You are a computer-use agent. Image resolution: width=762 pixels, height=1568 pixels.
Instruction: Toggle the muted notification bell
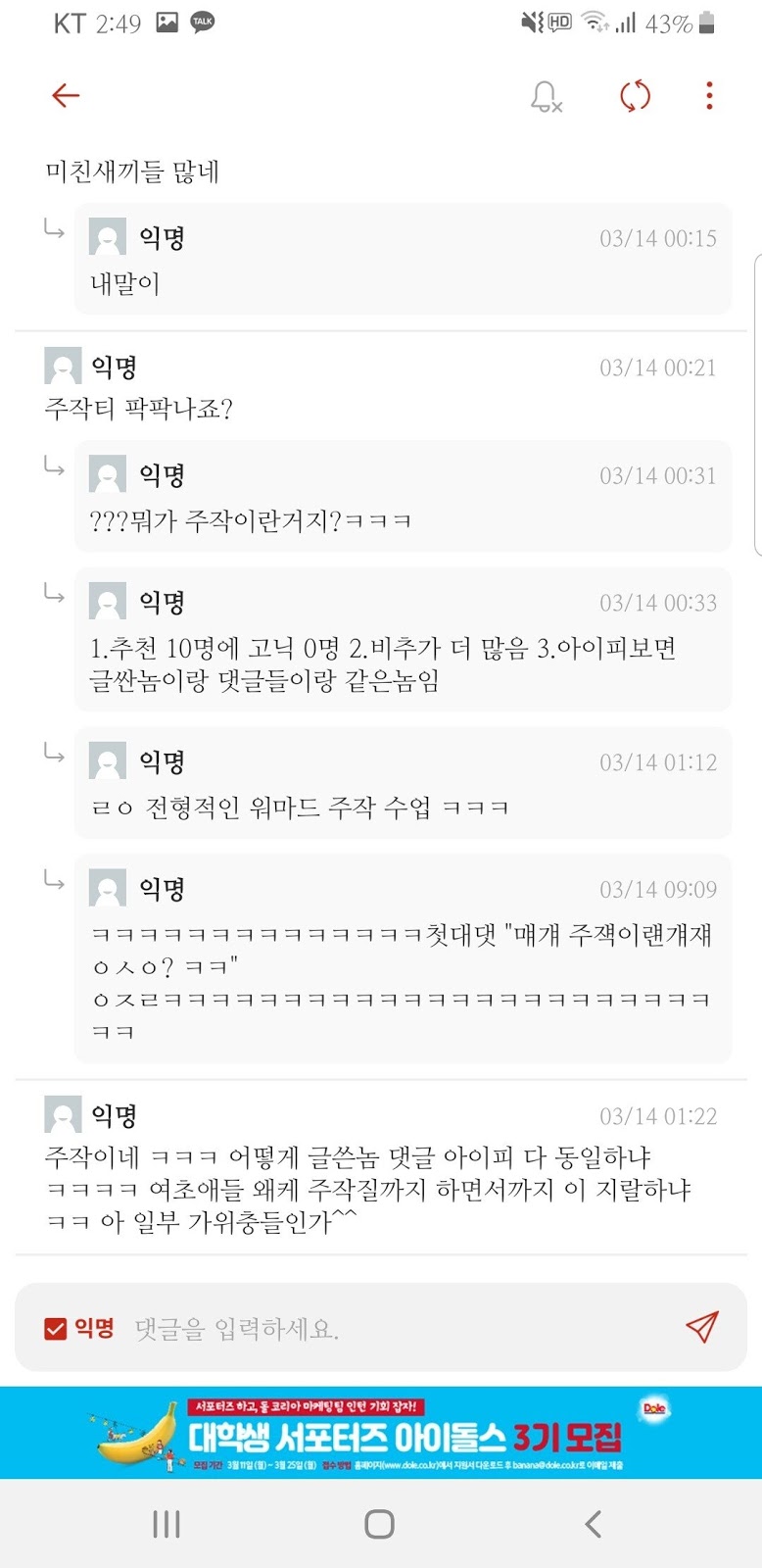click(546, 96)
